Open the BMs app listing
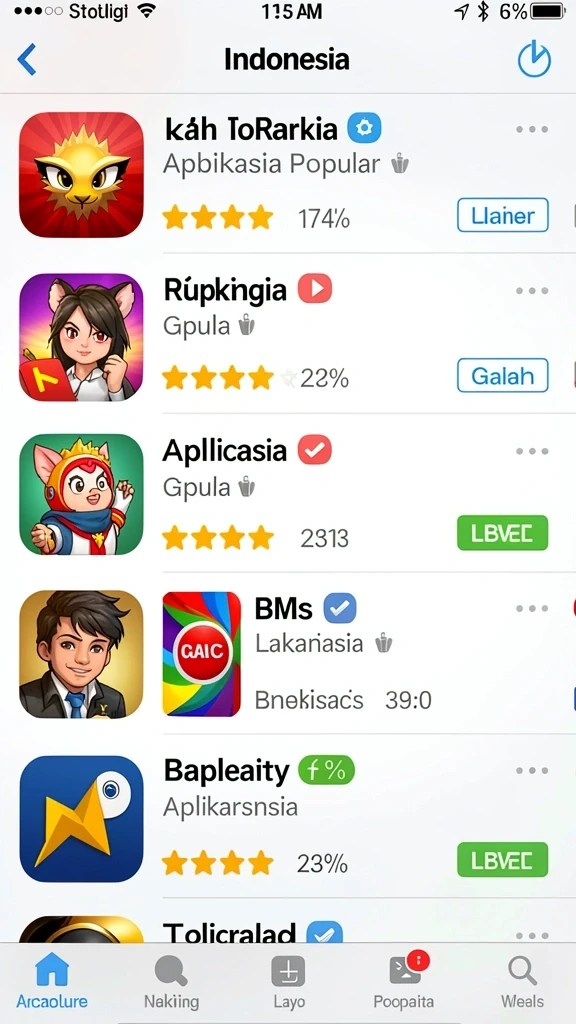 tap(288, 653)
